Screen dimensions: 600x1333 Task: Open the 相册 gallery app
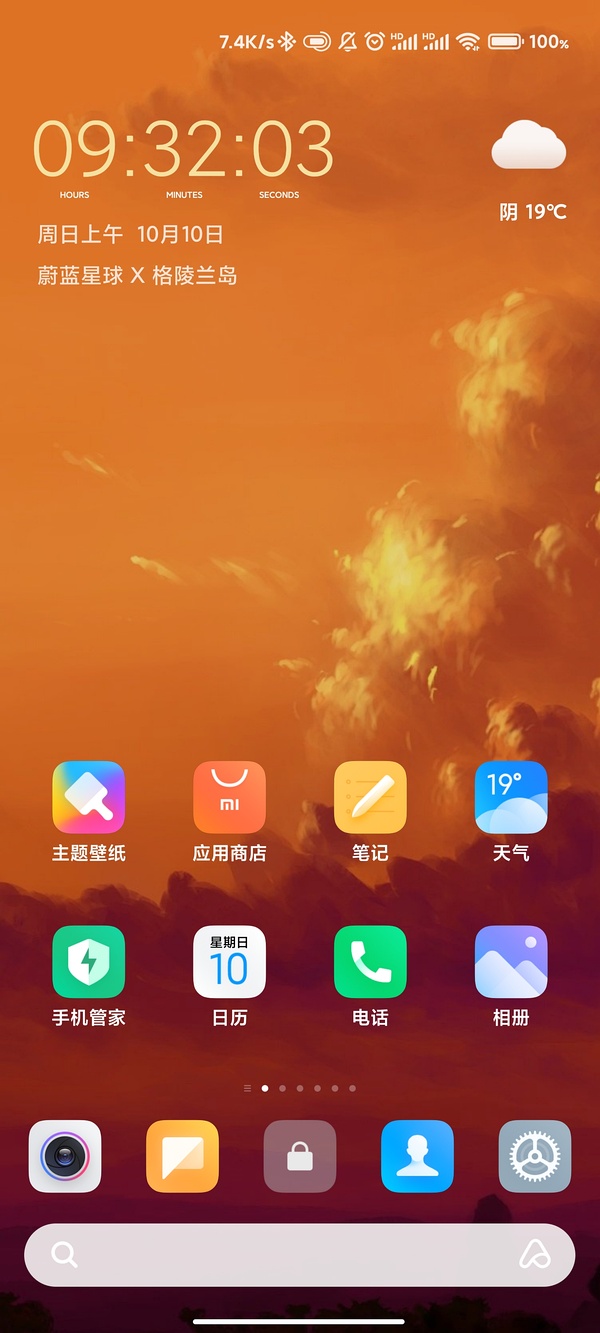coord(511,962)
